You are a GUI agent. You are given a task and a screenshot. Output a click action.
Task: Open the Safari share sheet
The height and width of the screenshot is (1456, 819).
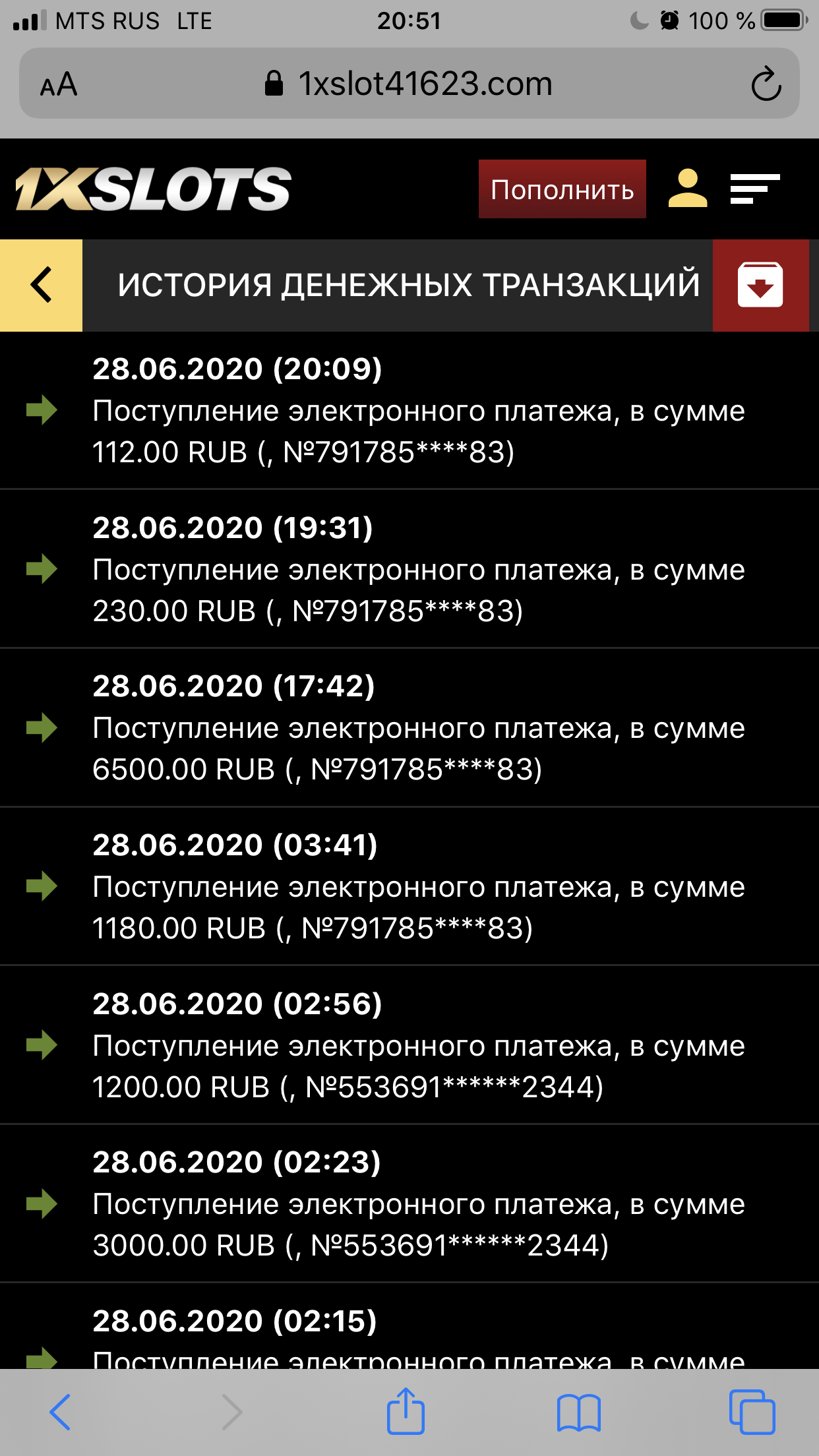click(406, 1411)
